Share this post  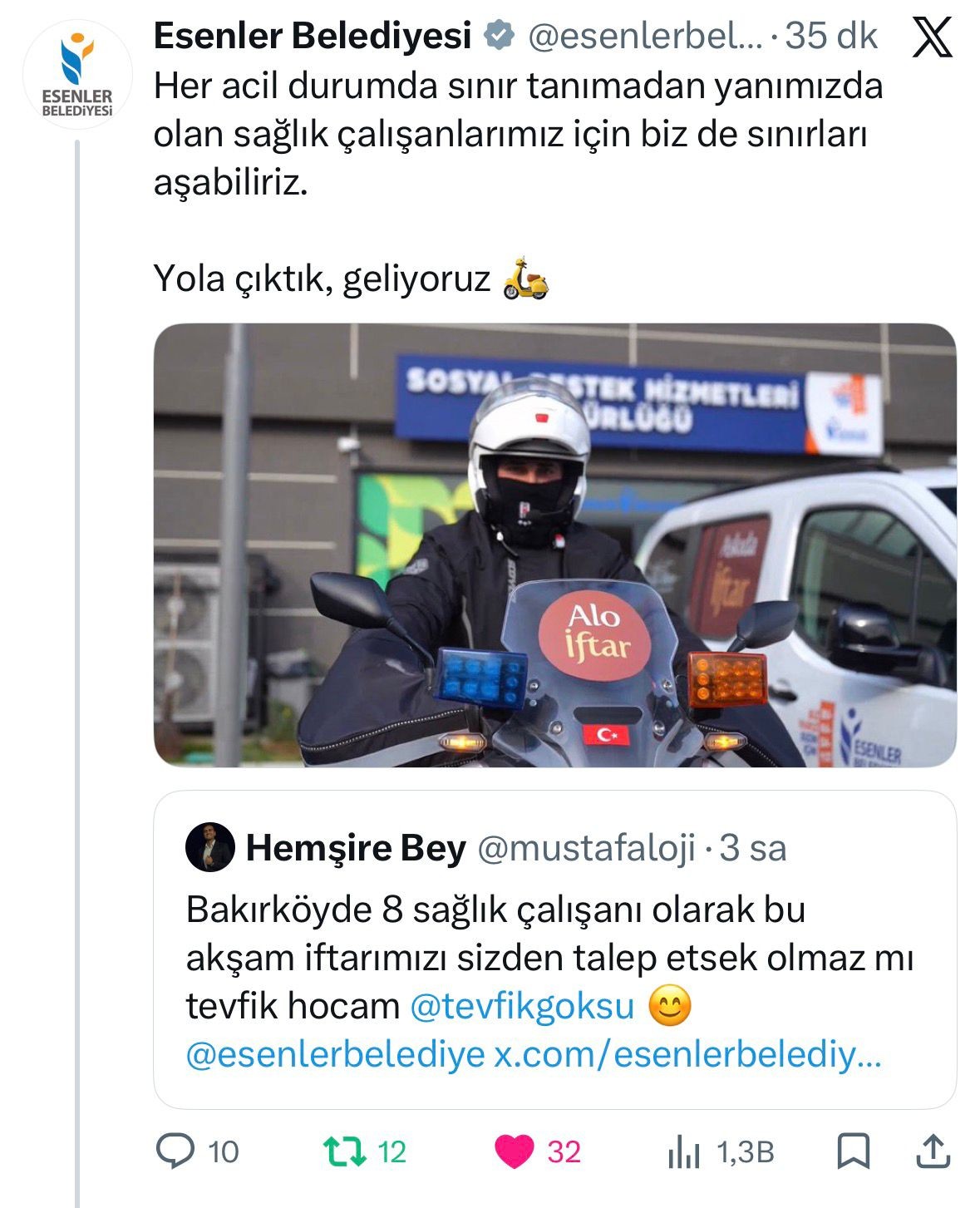pos(933,1151)
